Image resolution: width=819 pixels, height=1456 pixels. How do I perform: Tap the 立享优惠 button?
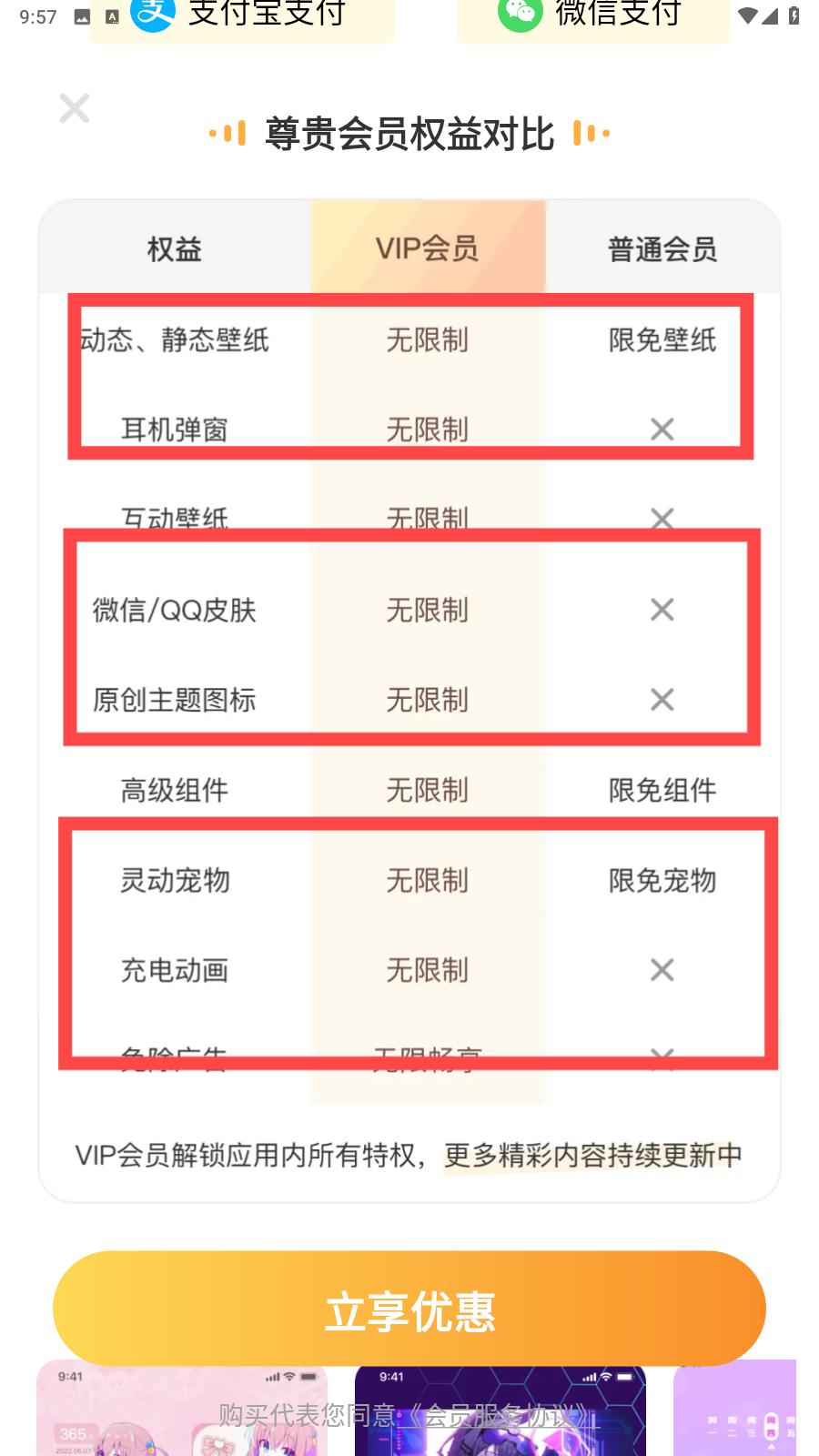[409, 1309]
